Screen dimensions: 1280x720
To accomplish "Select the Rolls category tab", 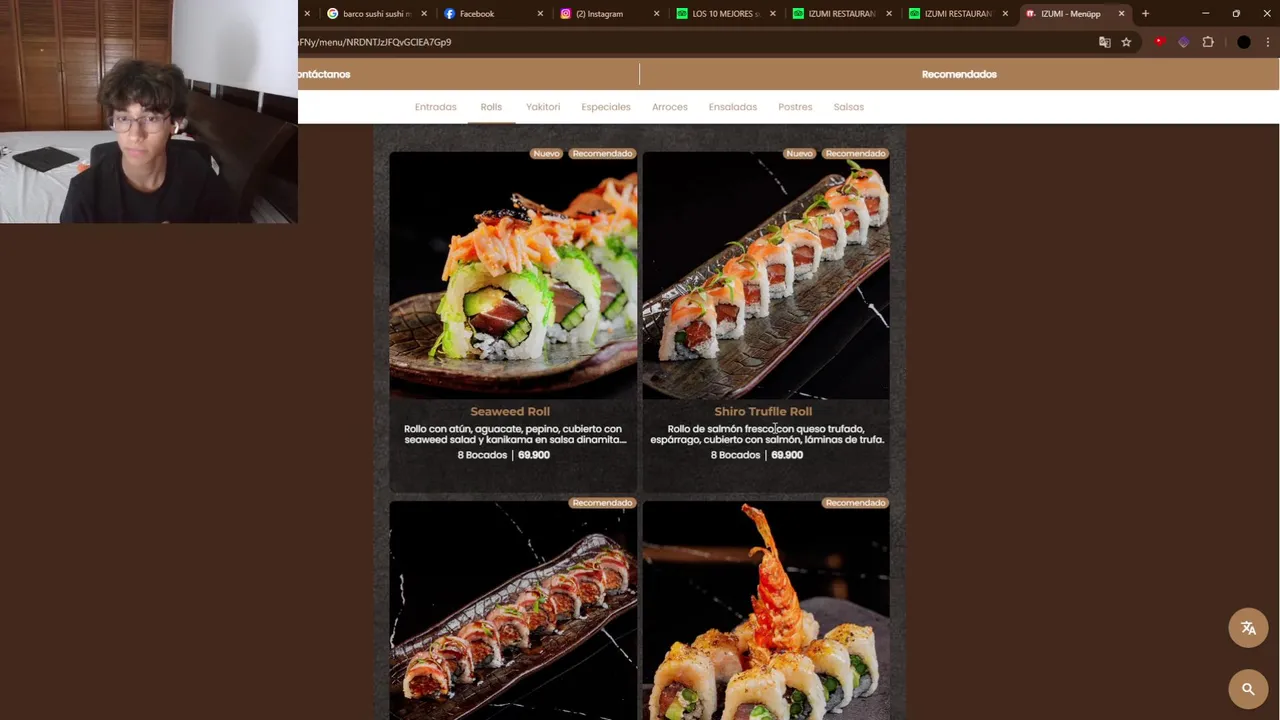I will point(491,107).
